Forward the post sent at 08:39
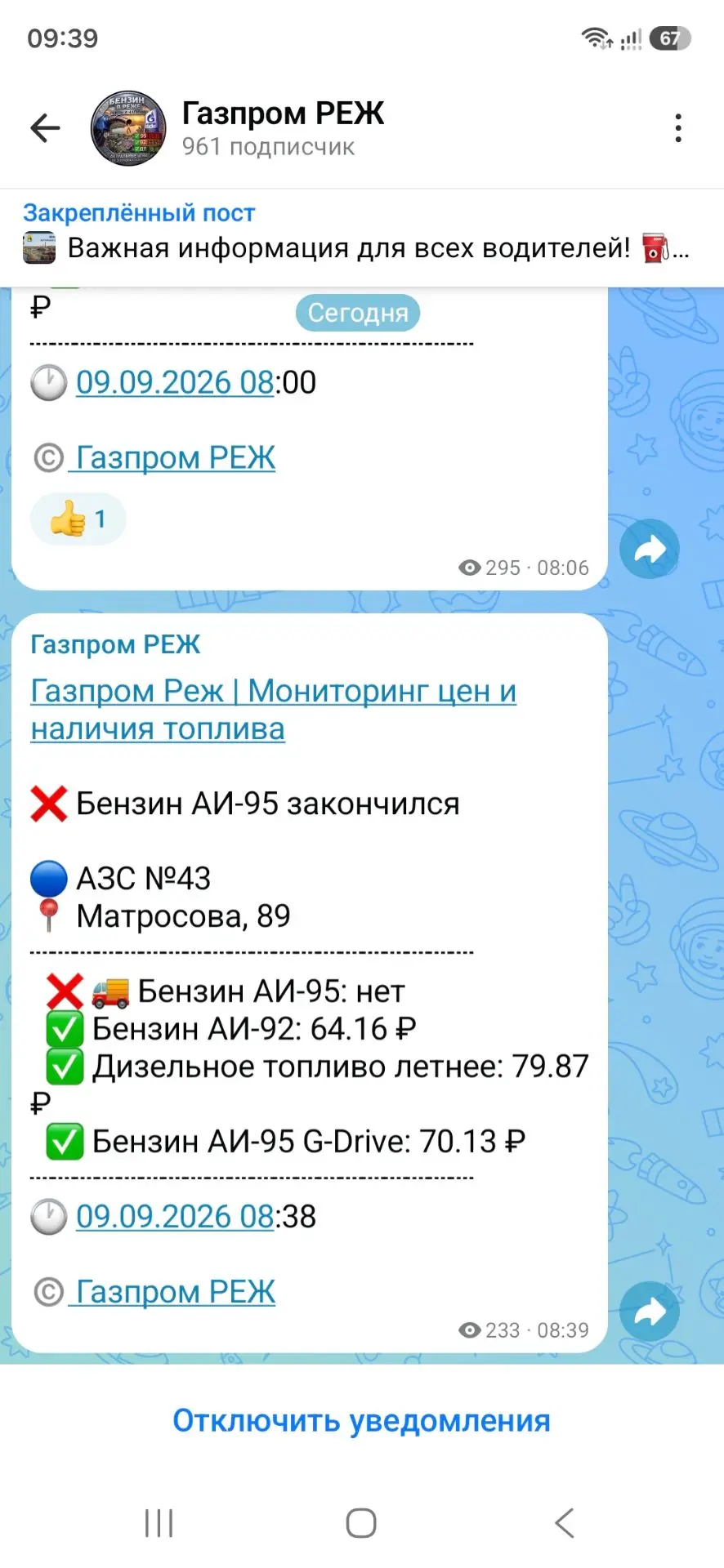 pyautogui.click(x=650, y=1312)
